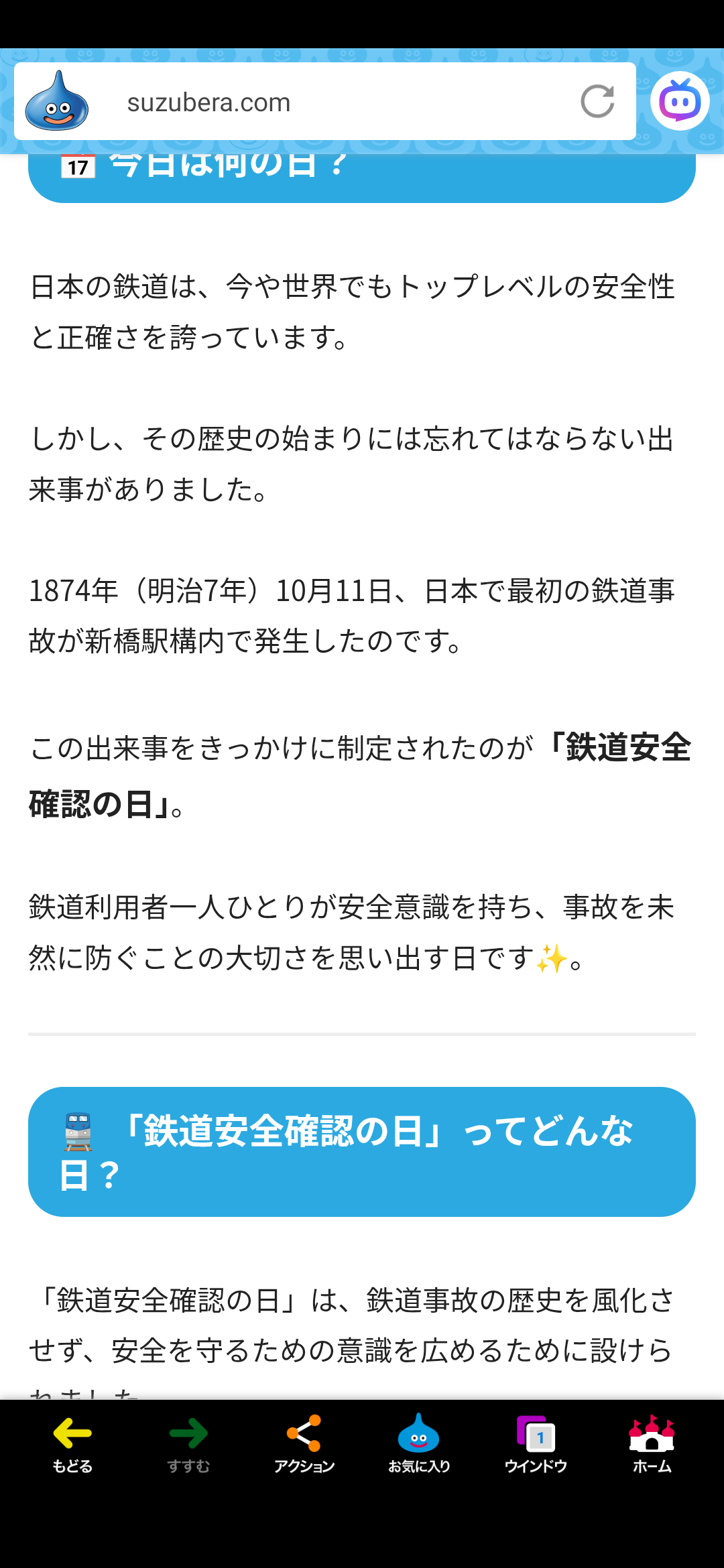Show open tabs via ウインドウ
The width and height of the screenshot is (724, 1568).
click(536, 1443)
